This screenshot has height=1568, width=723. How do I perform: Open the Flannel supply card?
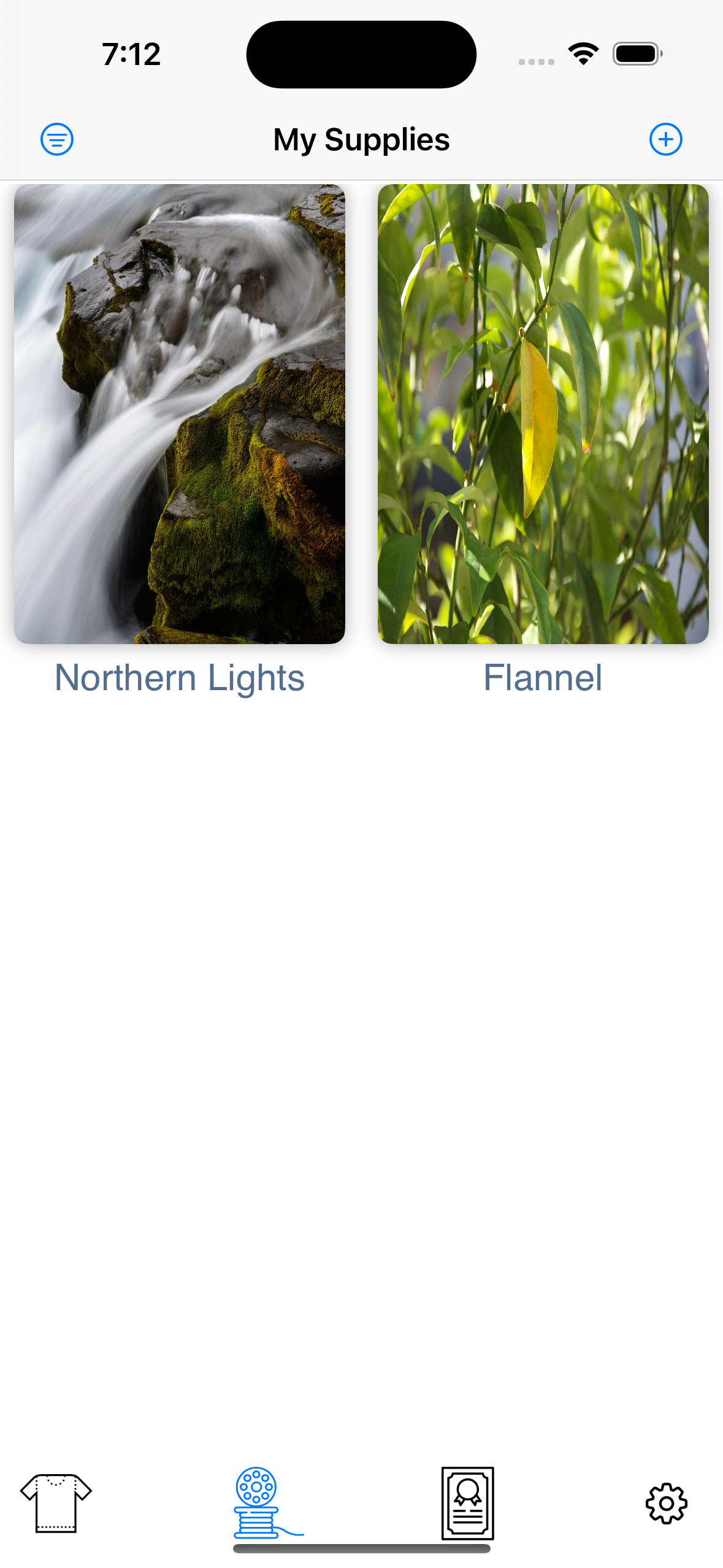pos(543,414)
